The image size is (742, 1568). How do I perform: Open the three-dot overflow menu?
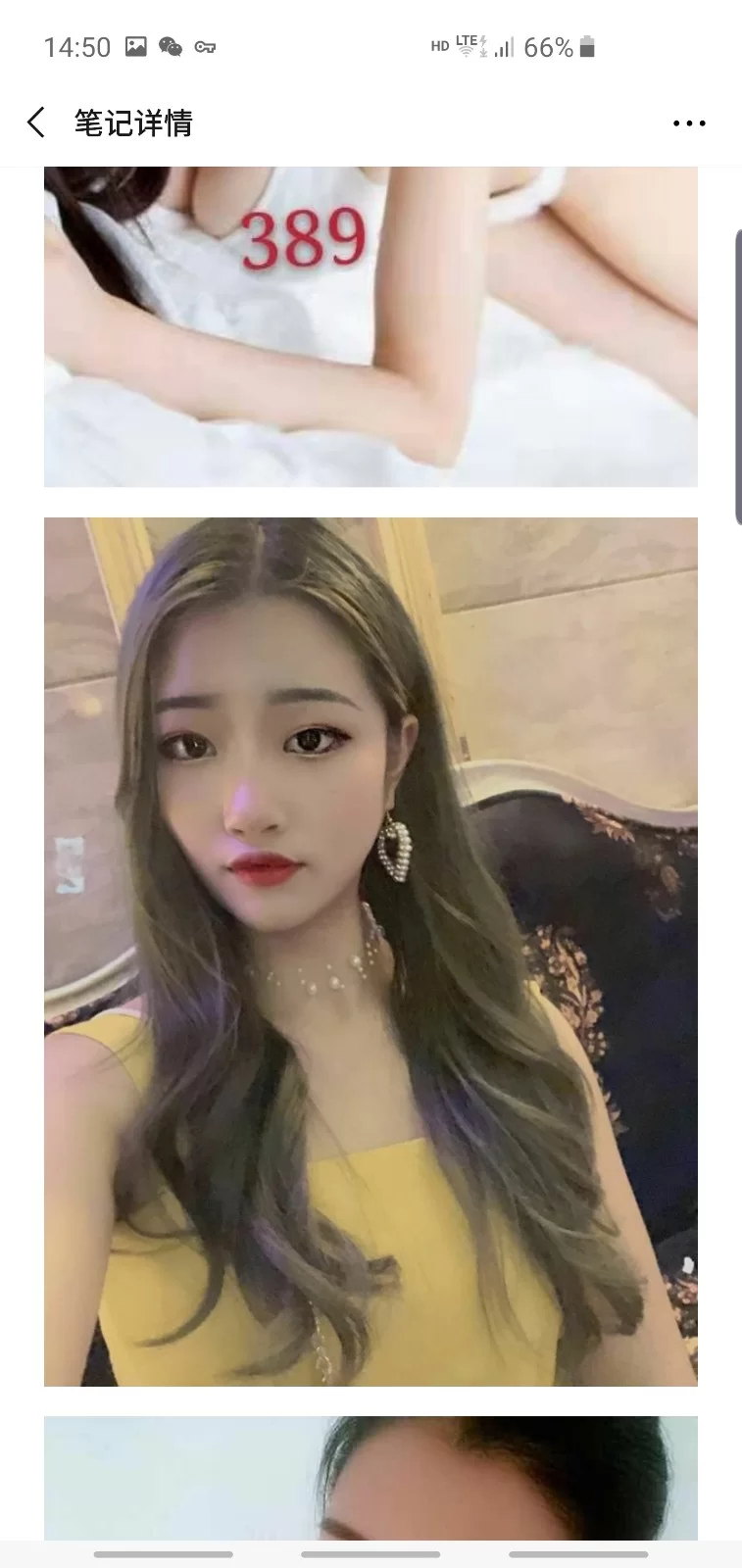point(689,123)
